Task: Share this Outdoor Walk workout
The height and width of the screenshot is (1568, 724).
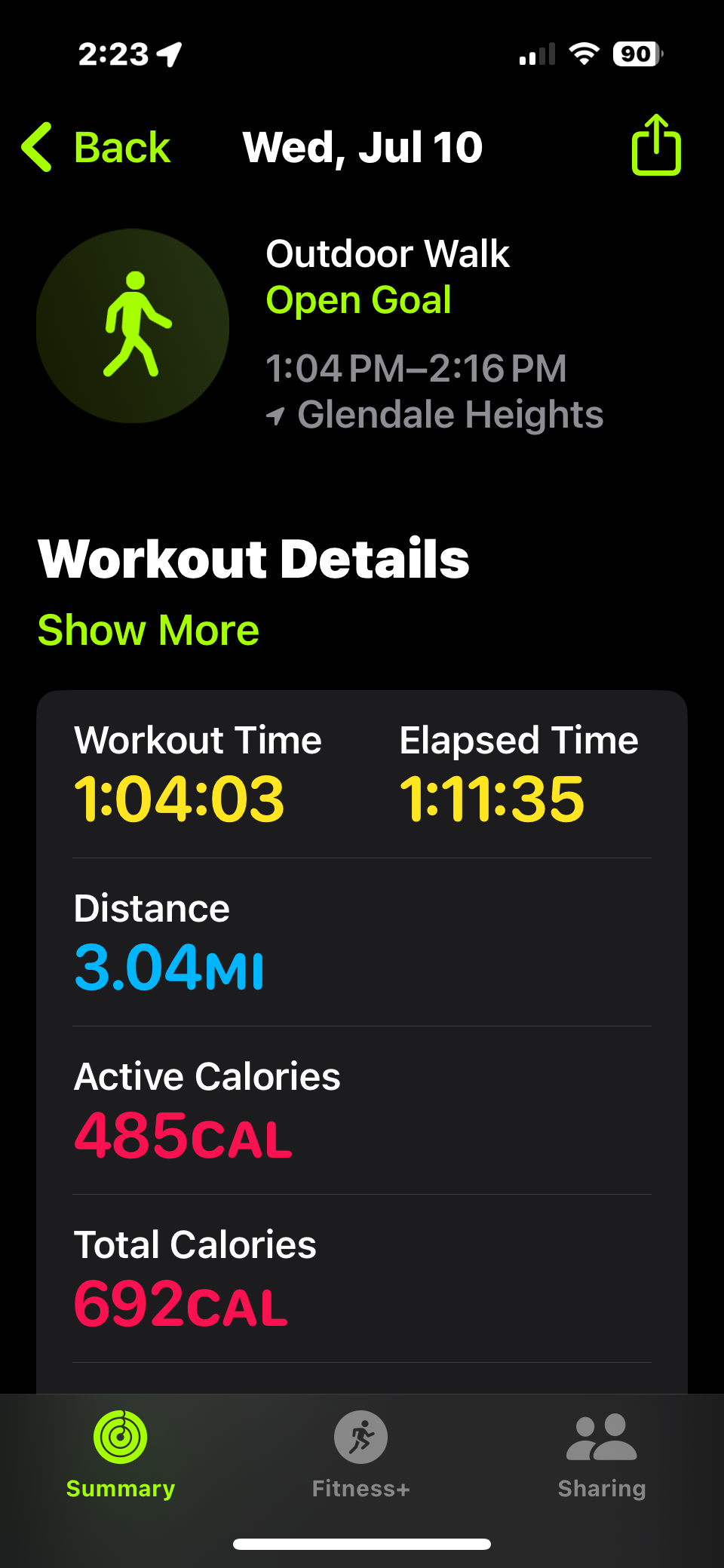Action: [x=656, y=145]
